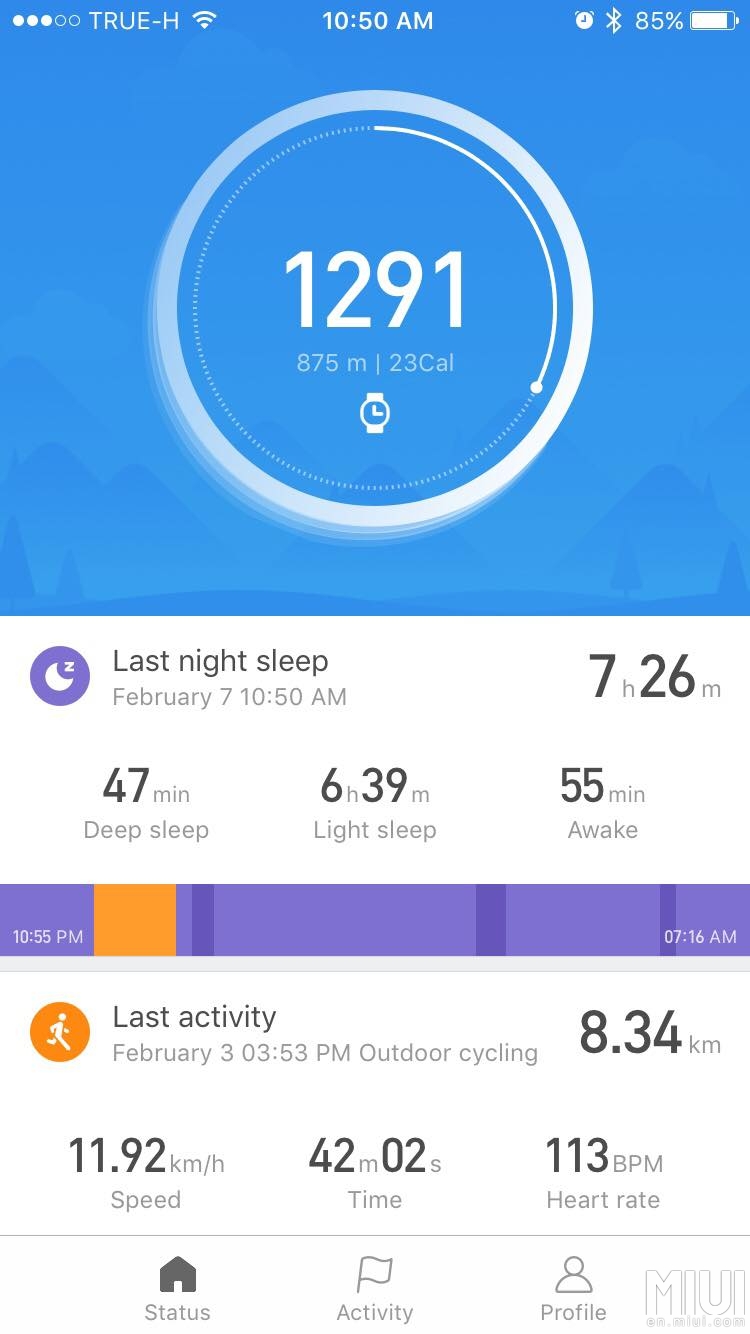Switch to the Status tab
Image resolution: width=750 pixels, height=1334 pixels.
tap(177, 1289)
